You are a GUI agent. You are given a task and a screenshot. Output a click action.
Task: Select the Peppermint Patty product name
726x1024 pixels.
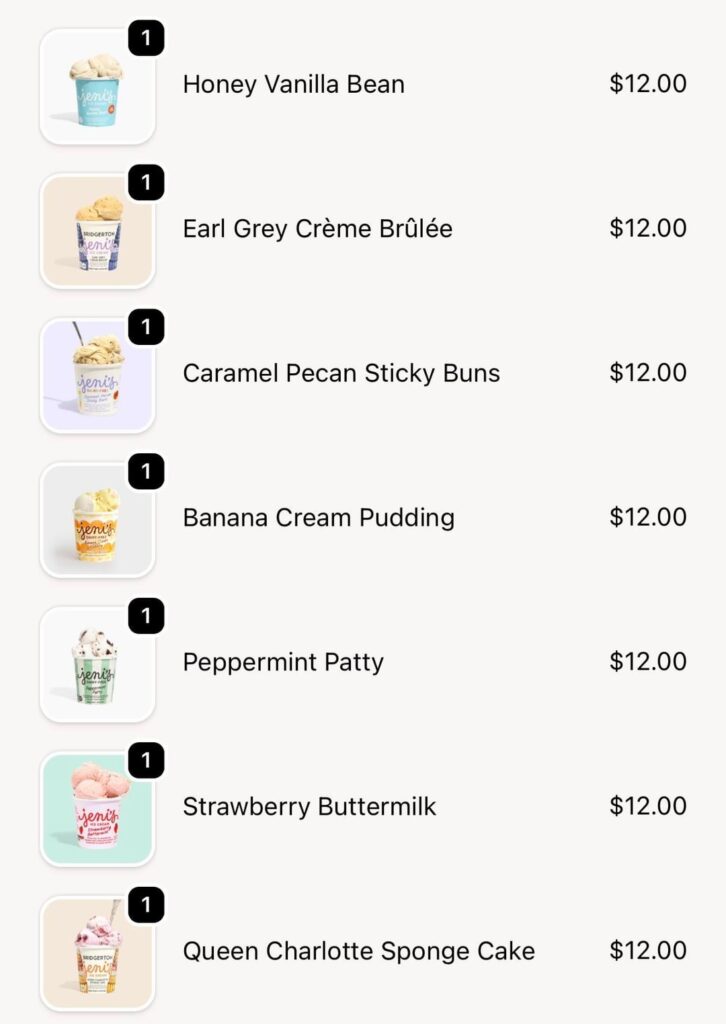coord(283,662)
